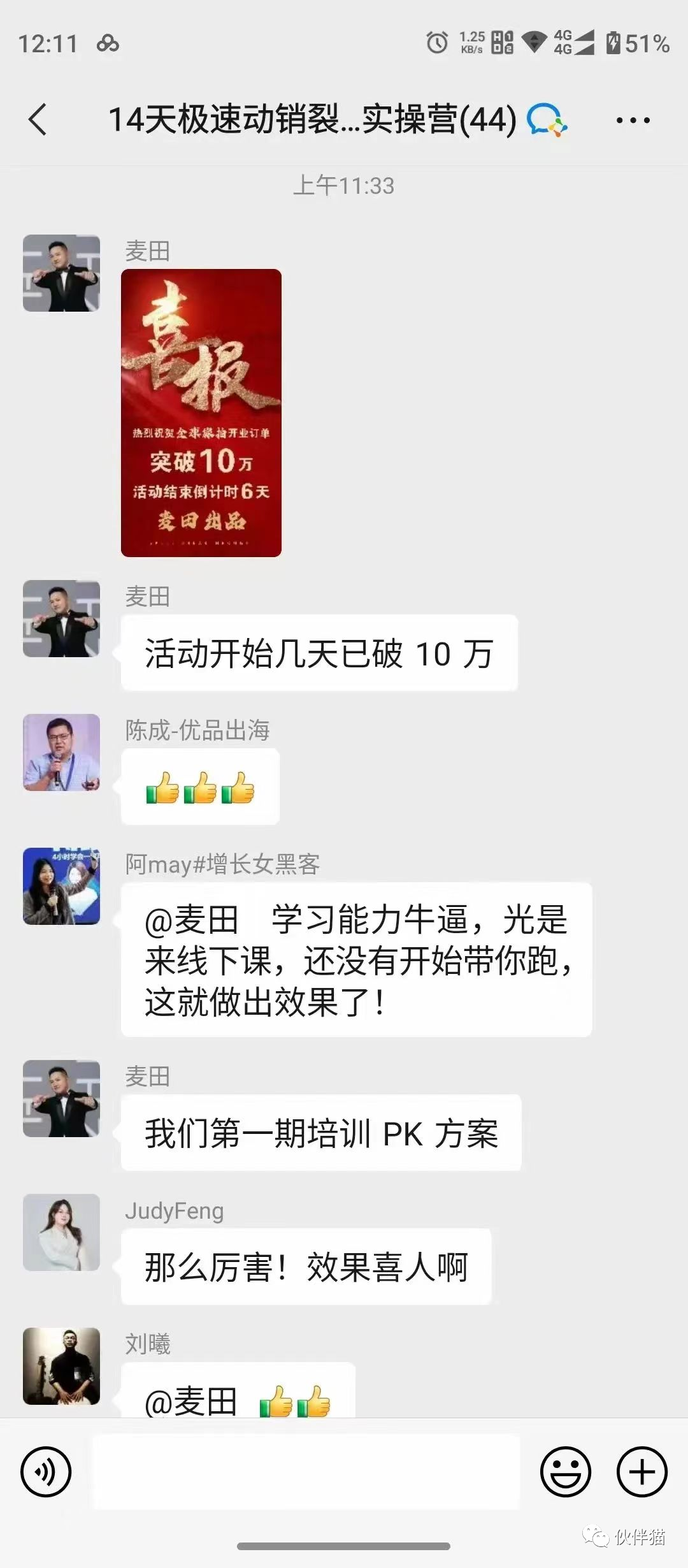Open the 喜报 image sent by 麦田
Image resolution: width=688 pixels, height=1568 pixels.
point(201,412)
